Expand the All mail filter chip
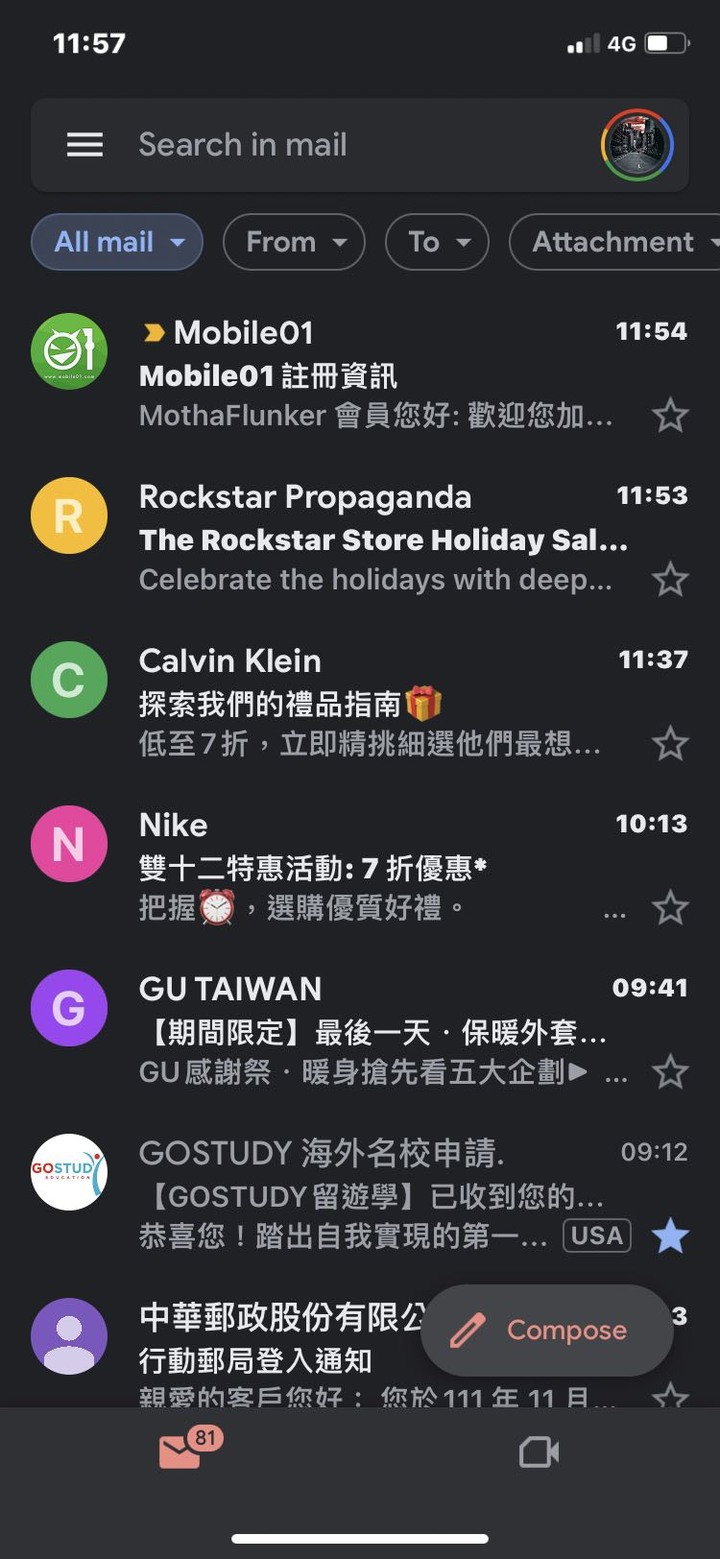The width and height of the screenshot is (720, 1559). point(117,242)
